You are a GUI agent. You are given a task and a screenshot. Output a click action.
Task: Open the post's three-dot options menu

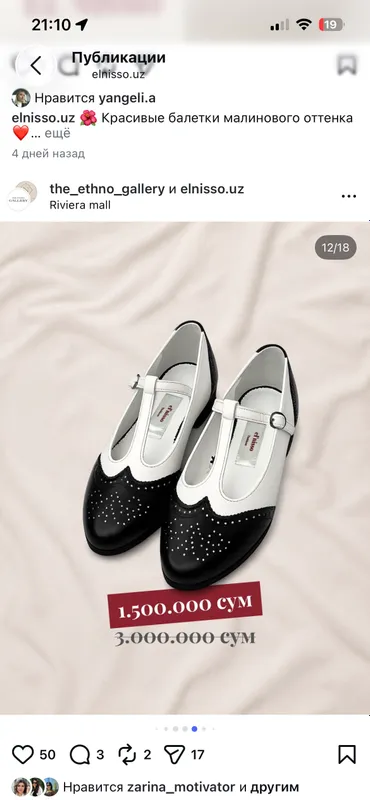click(x=349, y=196)
